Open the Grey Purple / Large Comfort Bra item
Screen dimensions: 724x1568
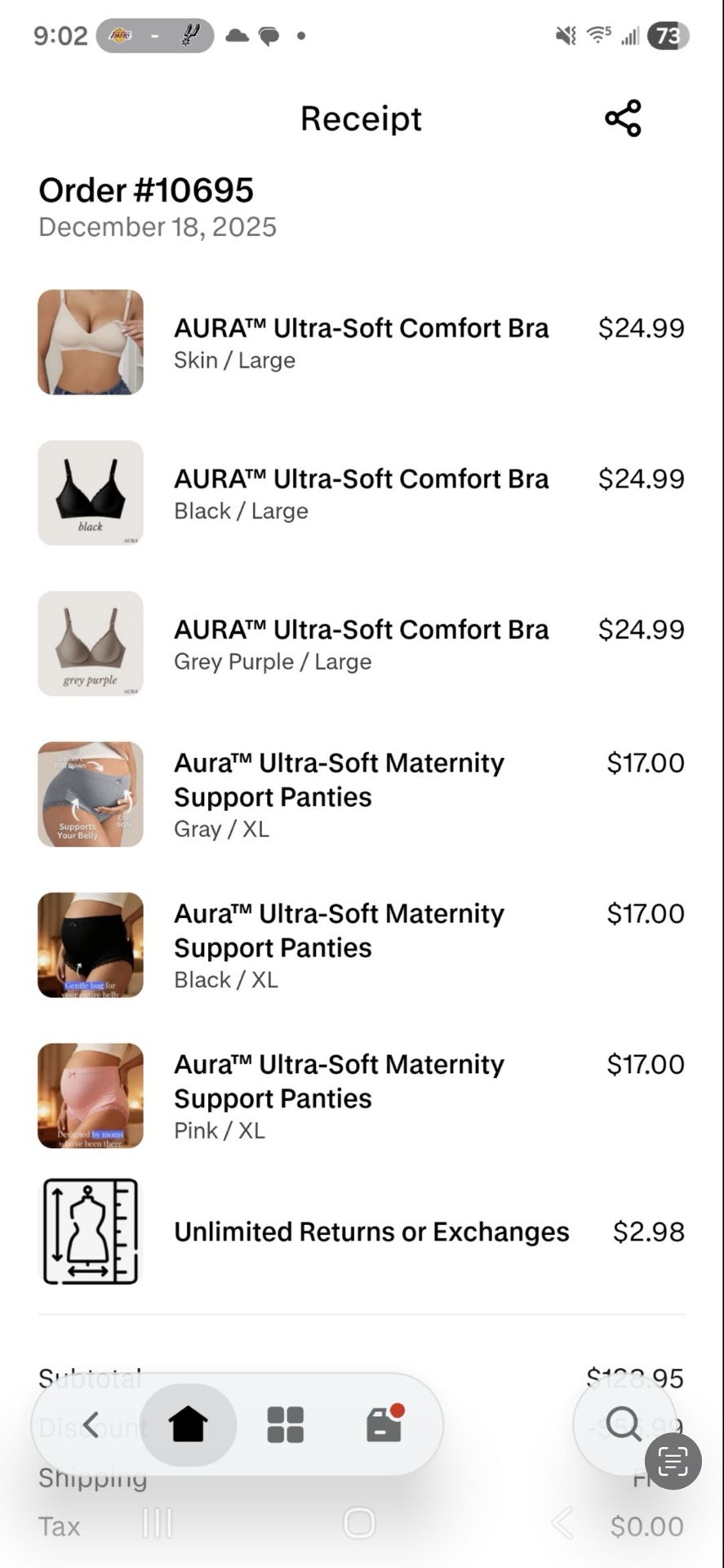[x=361, y=644]
